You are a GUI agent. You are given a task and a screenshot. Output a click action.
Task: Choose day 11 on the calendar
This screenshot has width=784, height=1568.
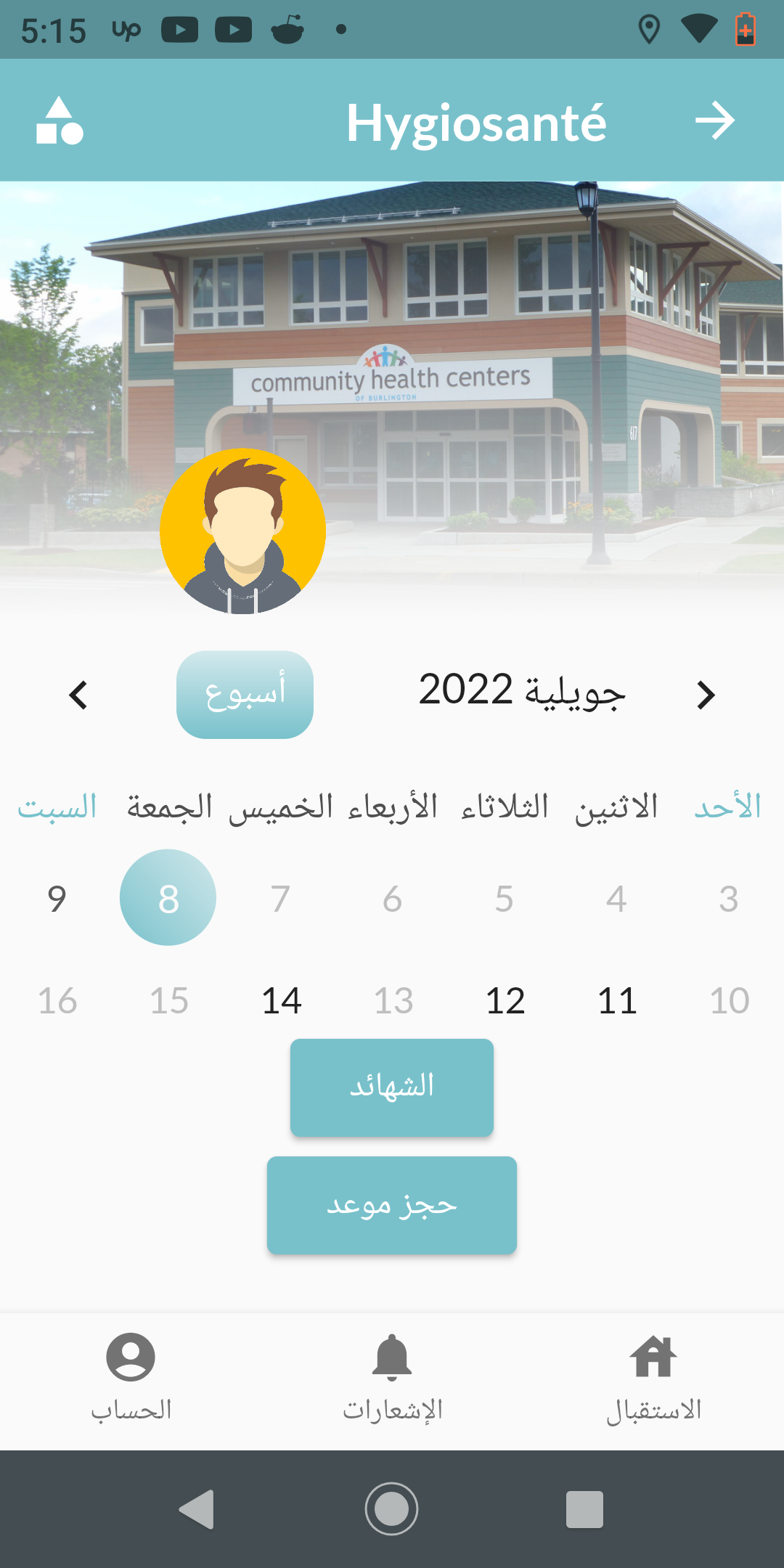click(x=617, y=1000)
